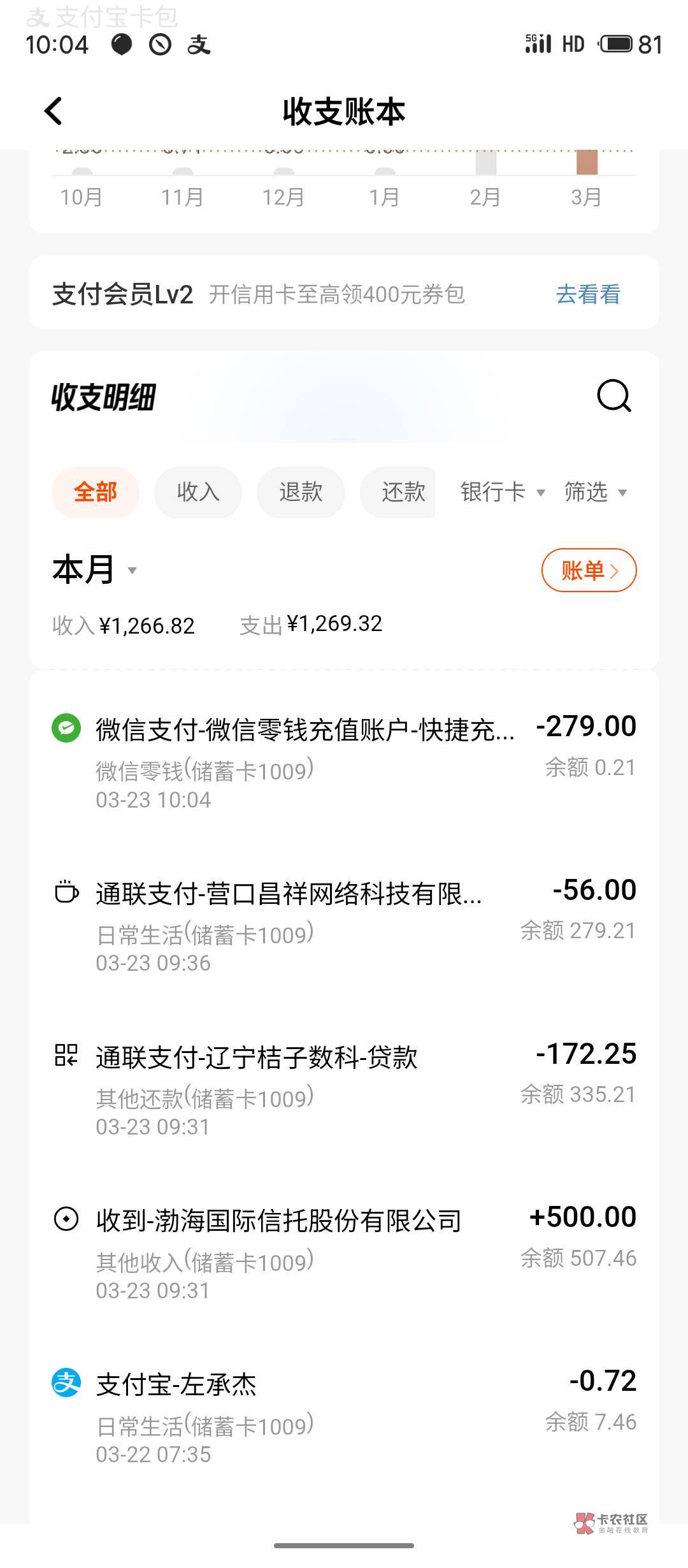Screen dimensions: 688x1568
Task: Open the 微信支付 -279.00 transaction
Action: (x=344, y=762)
